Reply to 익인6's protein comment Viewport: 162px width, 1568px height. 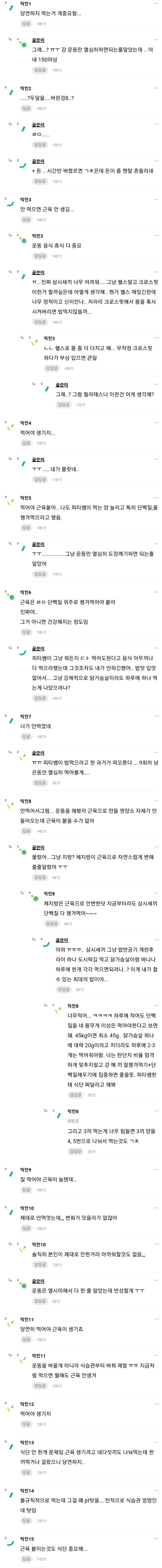(x=26, y=633)
